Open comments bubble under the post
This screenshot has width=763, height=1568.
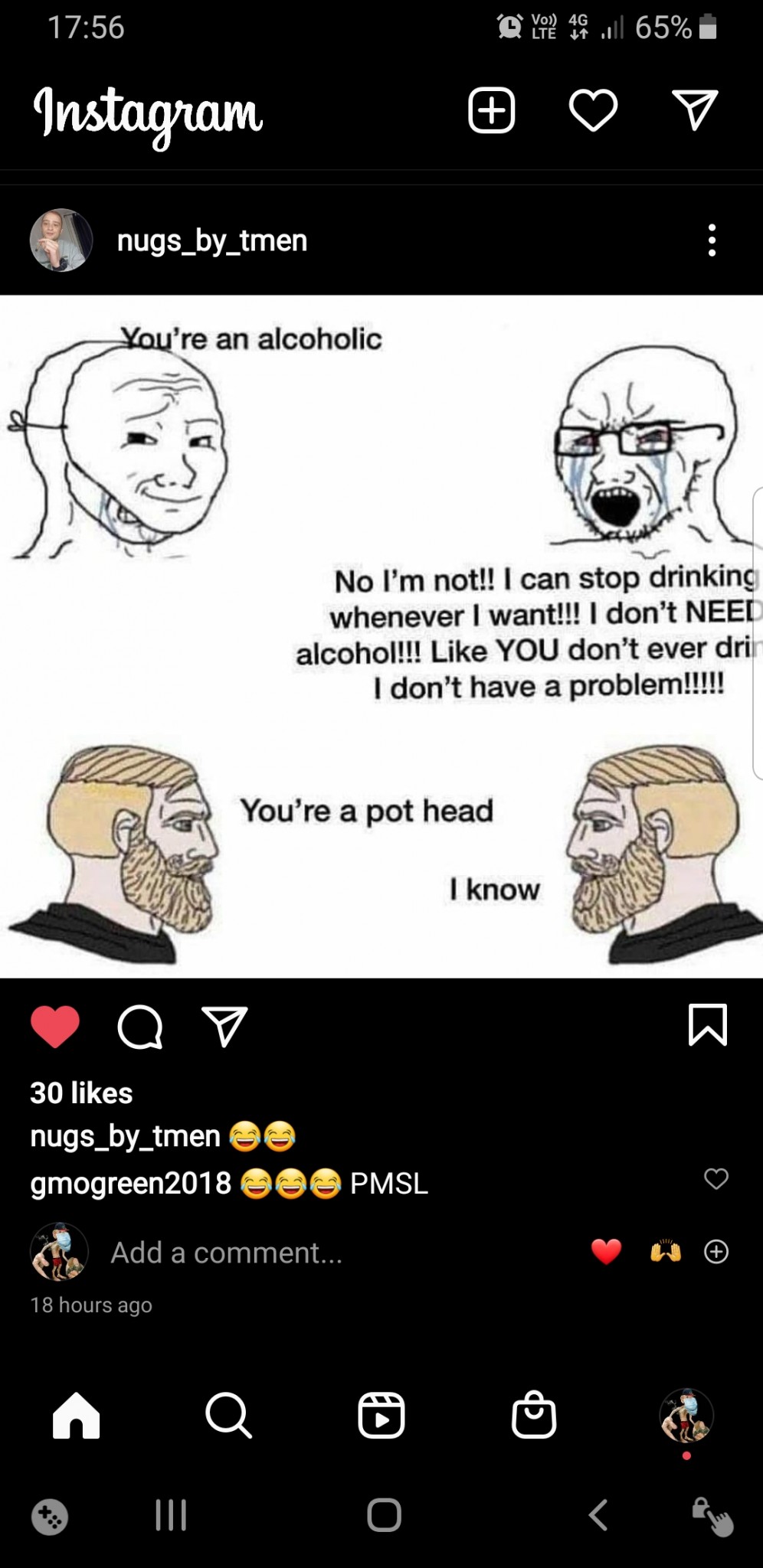[139, 1026]
